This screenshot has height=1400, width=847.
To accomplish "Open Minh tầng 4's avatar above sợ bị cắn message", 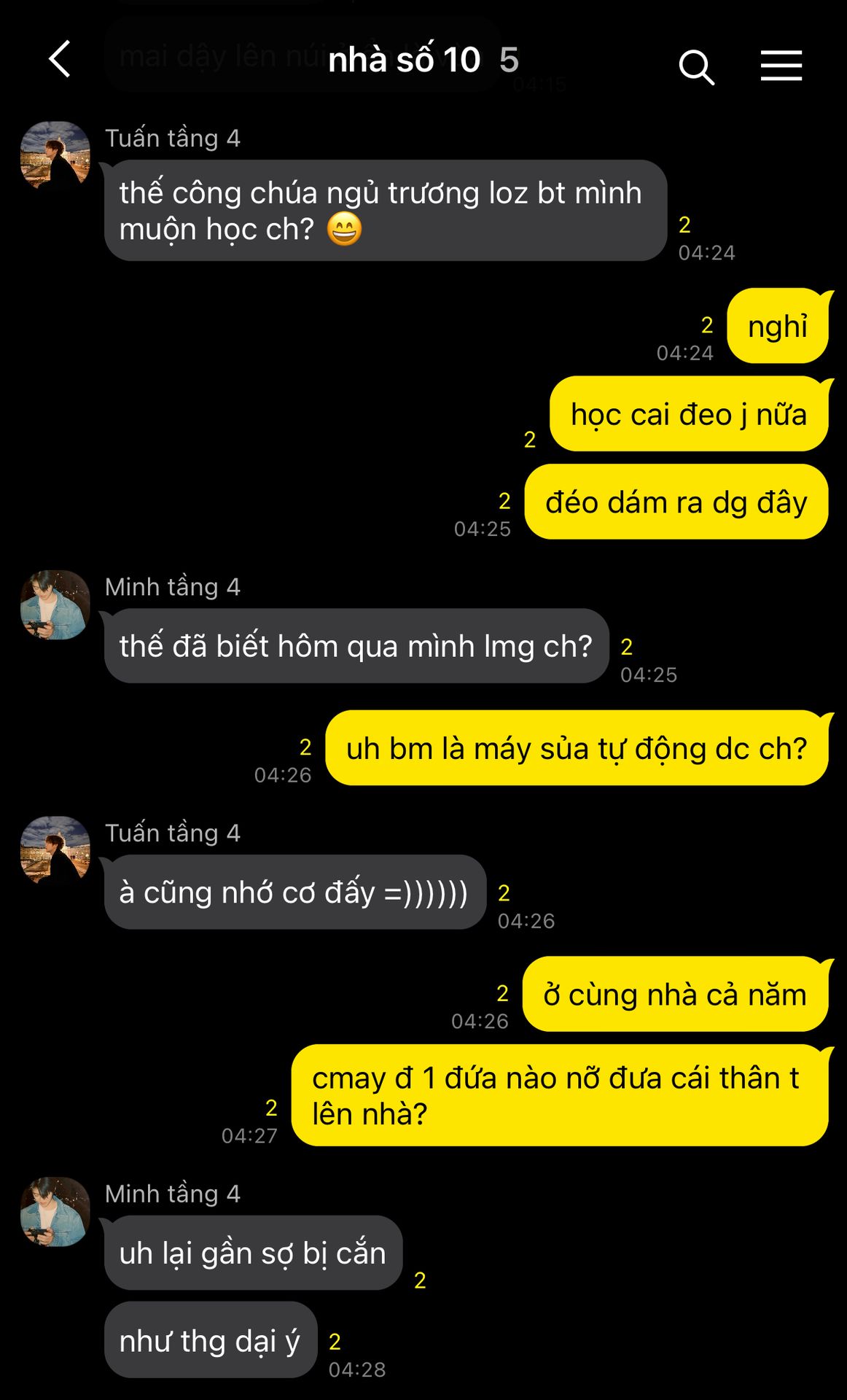I will coord(55,1211).
